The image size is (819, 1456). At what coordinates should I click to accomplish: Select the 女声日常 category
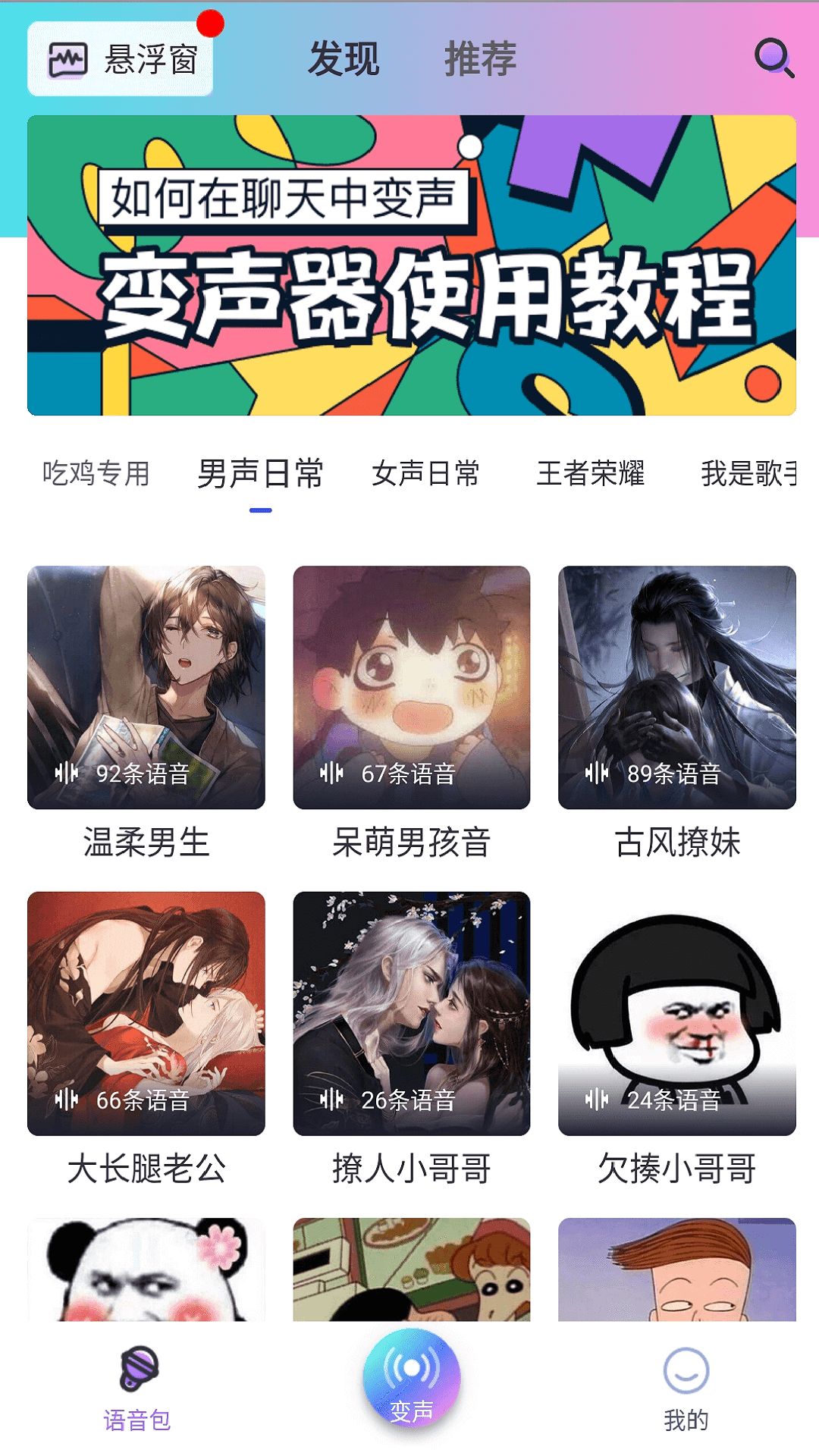pyautogui.click(x=425, y=474)
